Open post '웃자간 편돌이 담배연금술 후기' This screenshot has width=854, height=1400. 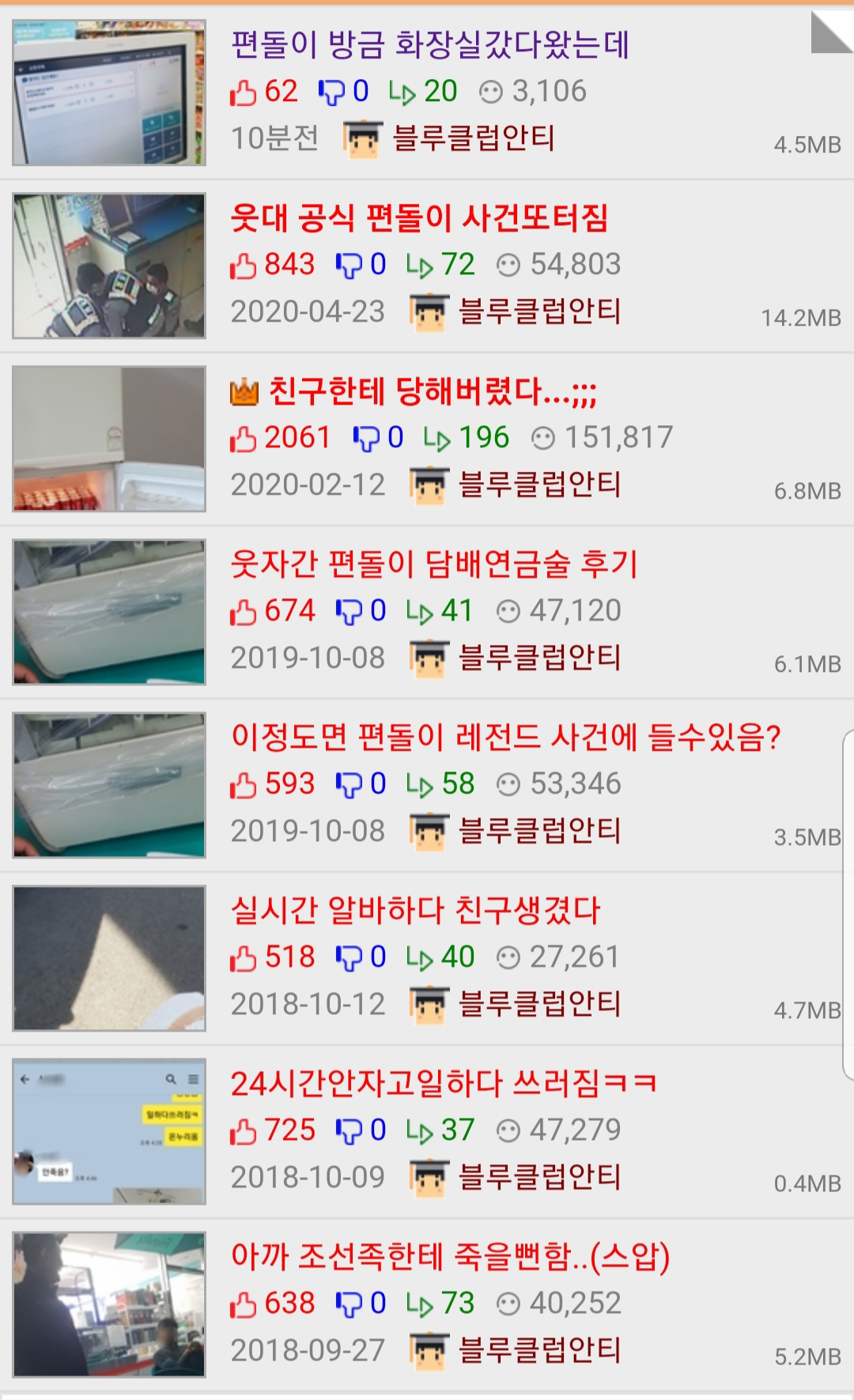click(433, 564)
